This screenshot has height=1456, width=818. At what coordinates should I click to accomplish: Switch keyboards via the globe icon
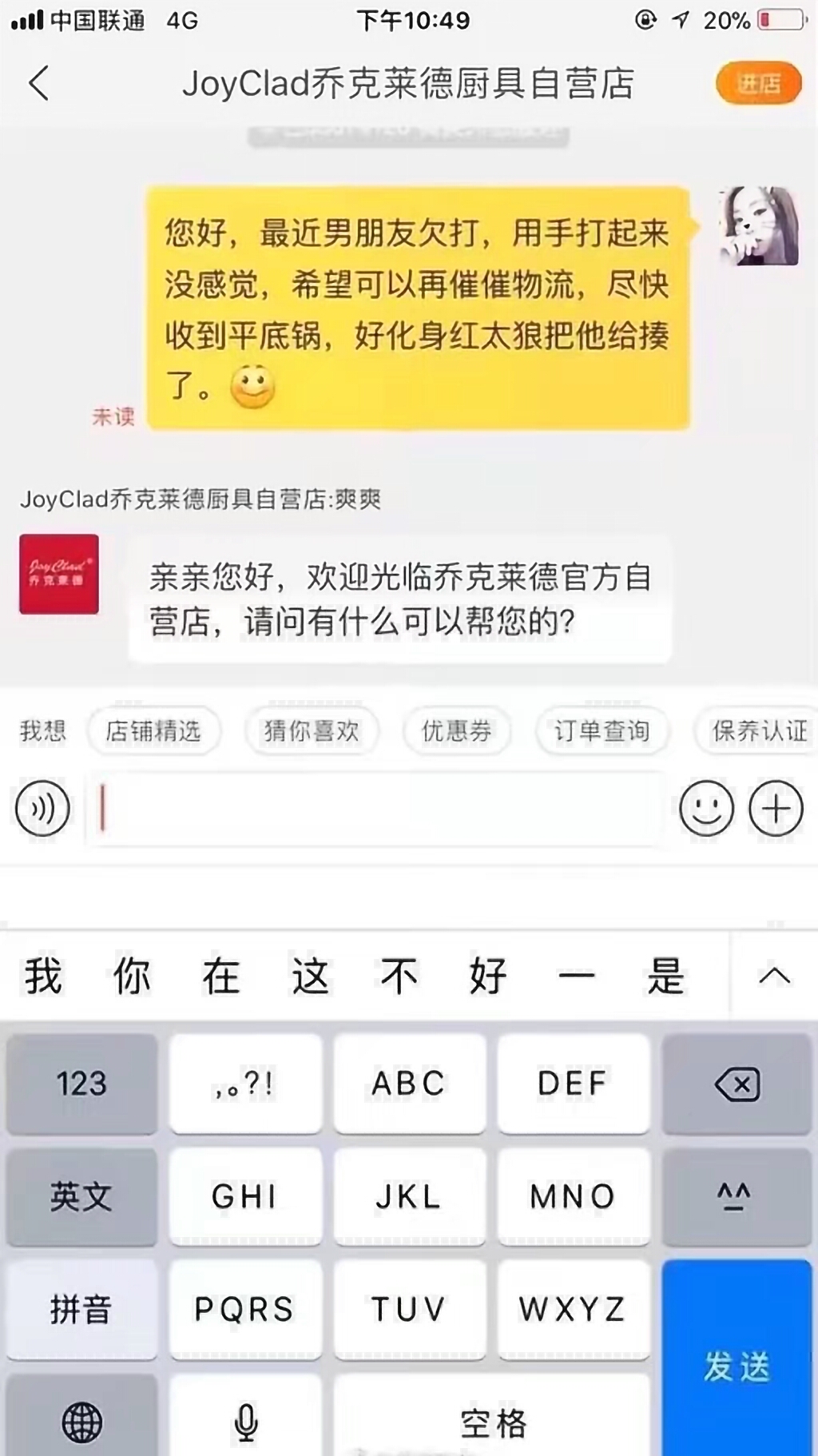81,1422
